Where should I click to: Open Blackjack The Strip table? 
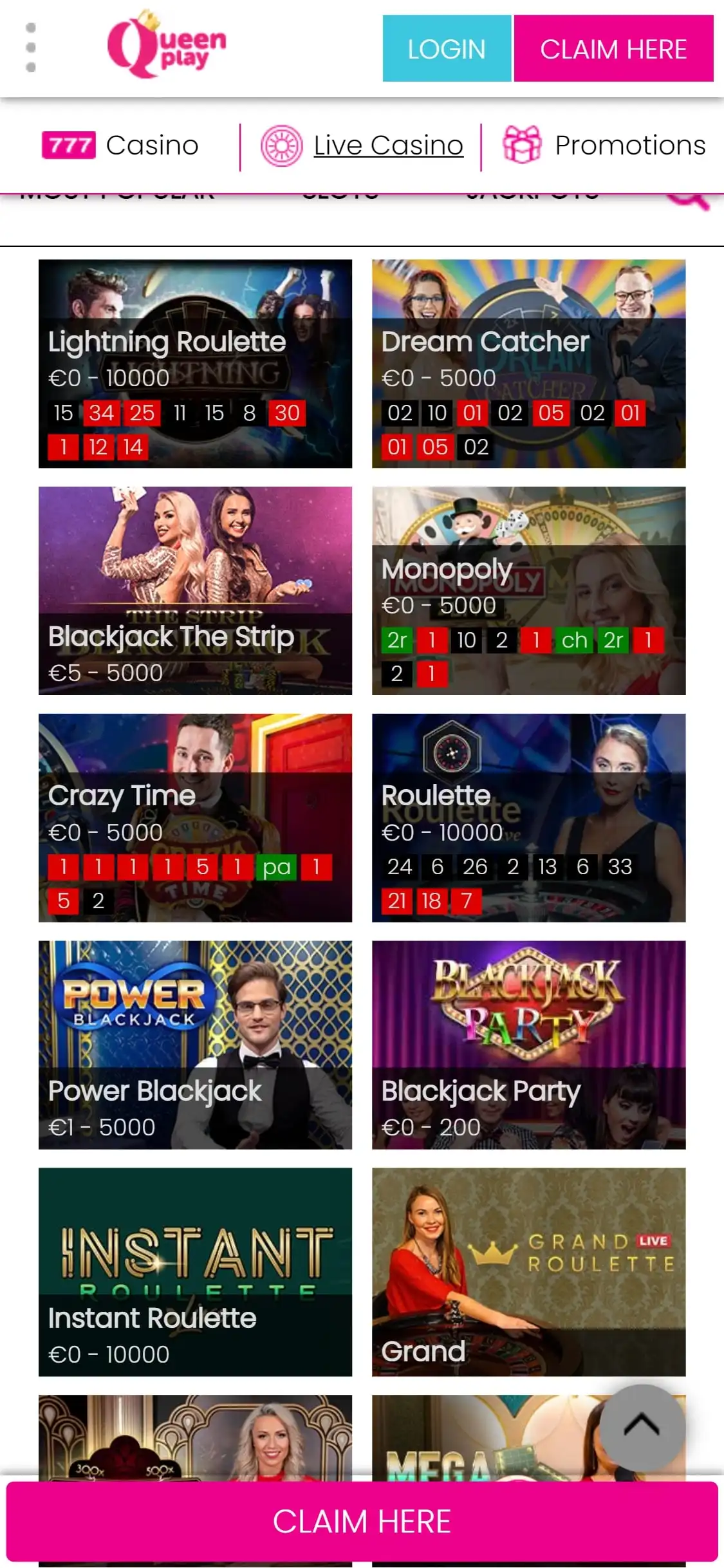[195, 590]
